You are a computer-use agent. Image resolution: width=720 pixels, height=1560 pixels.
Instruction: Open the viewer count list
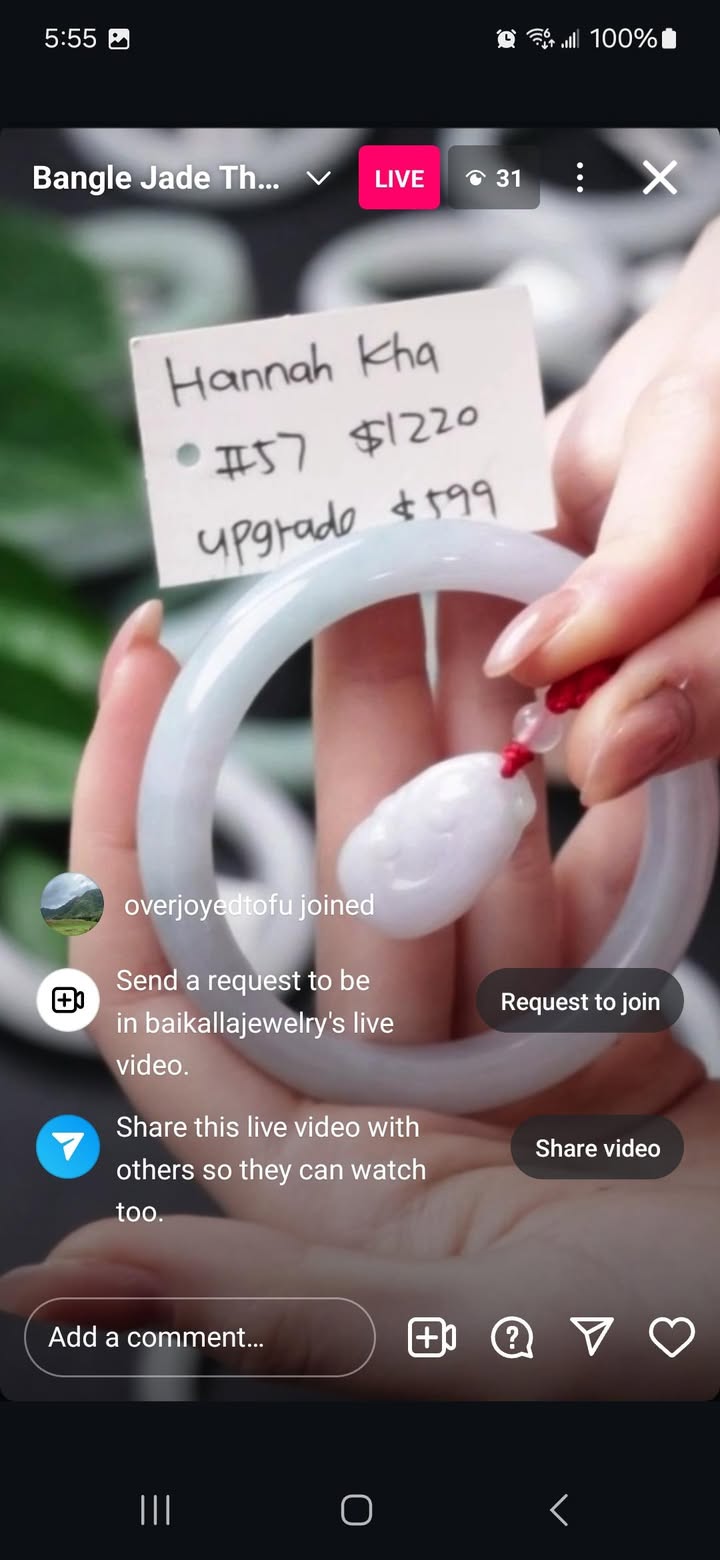(x=494, y=178)
